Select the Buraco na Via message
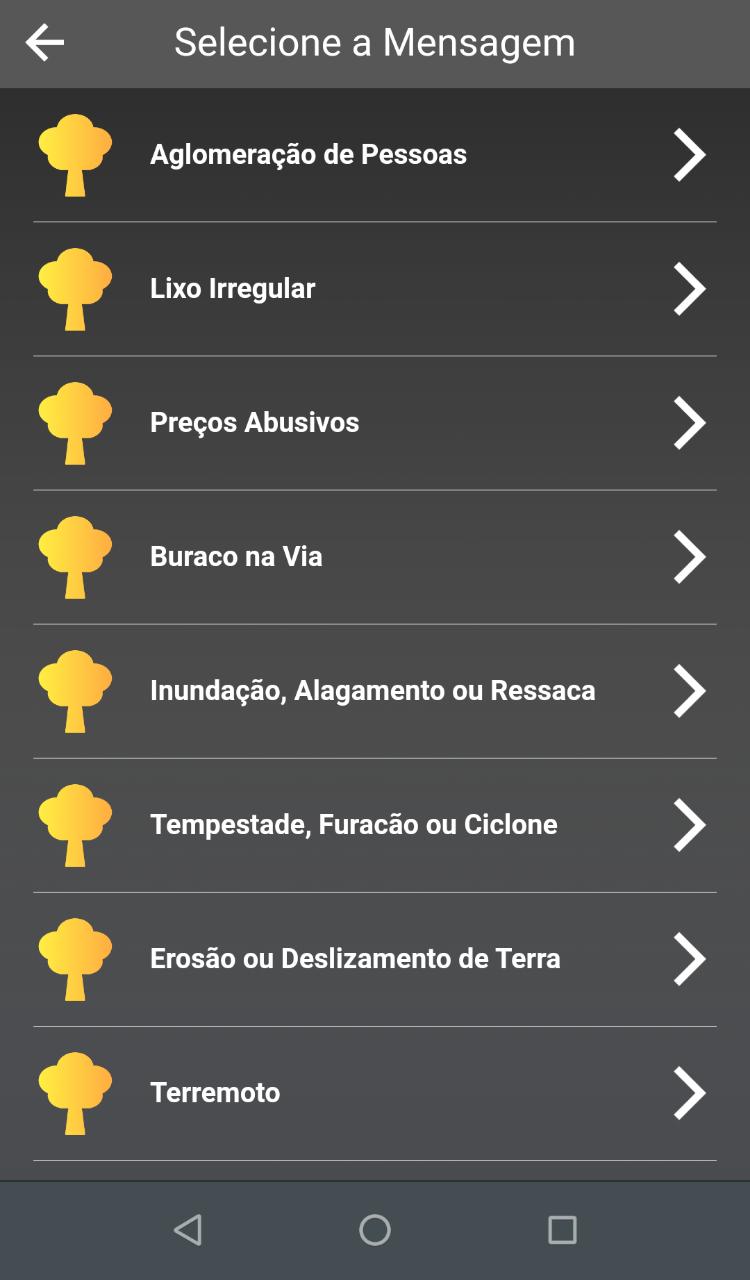Viewport: 750px width, 1280px height. [x=375, y=557]
